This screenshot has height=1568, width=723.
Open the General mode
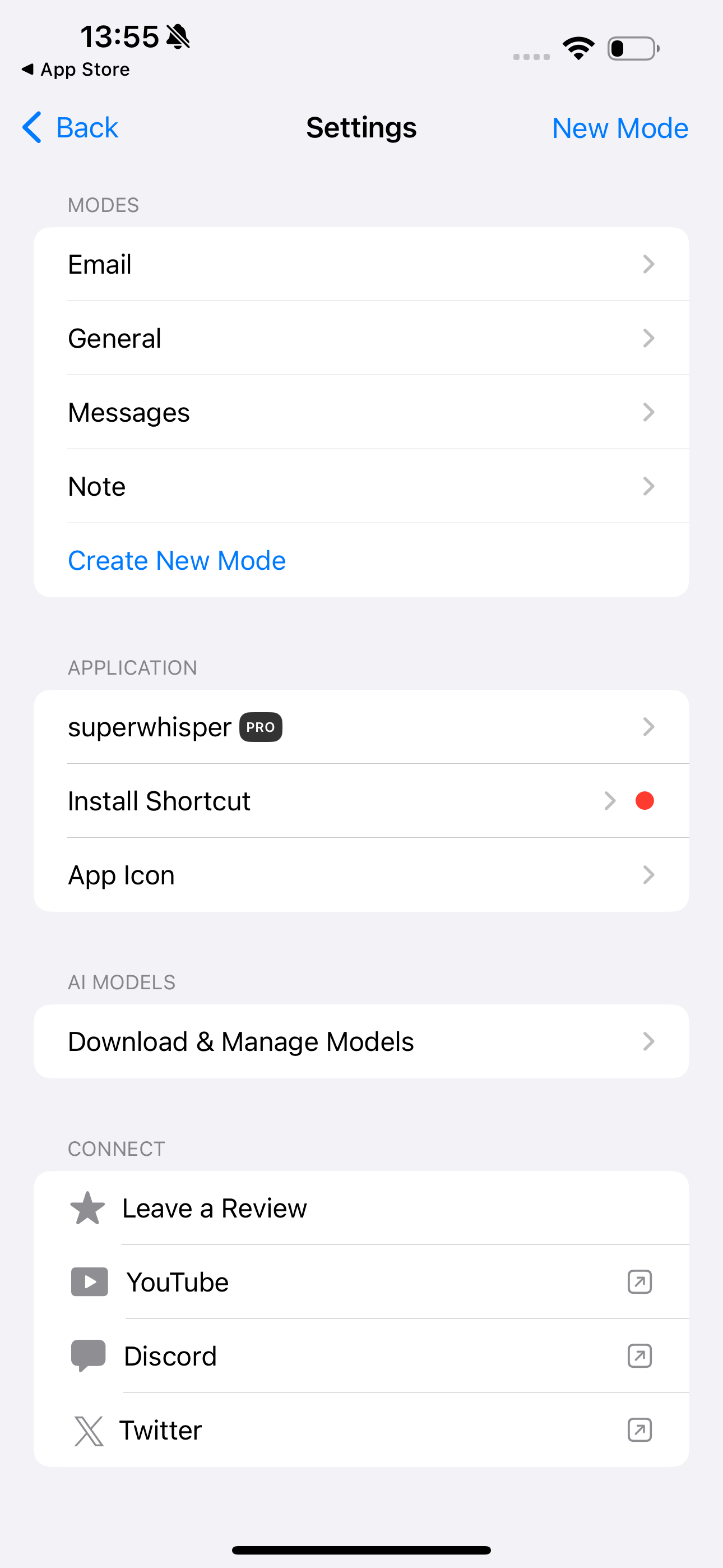[x=360, y=338]
